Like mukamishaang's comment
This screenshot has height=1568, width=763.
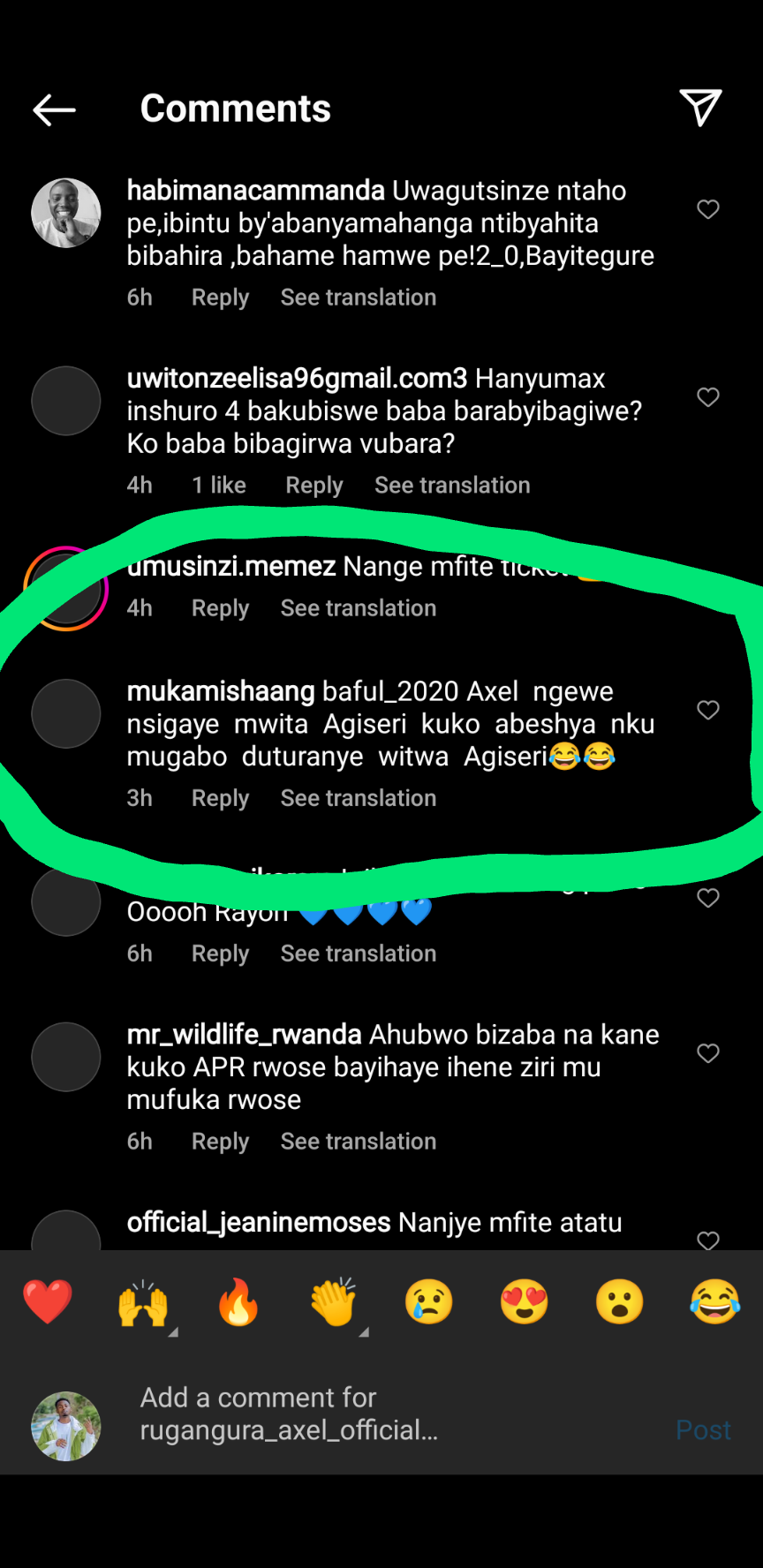pos(707,710)
